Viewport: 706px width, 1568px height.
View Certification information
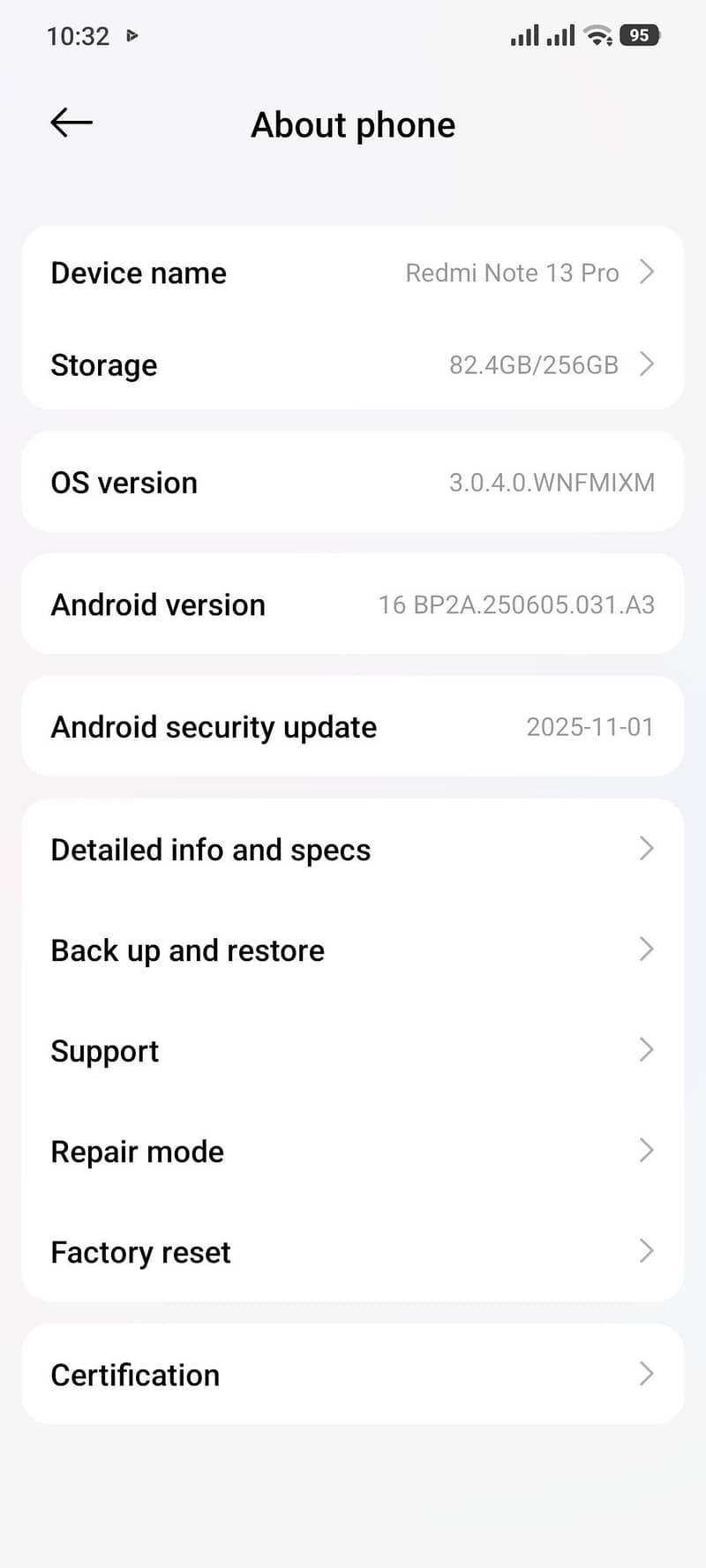pos(353,1374)
